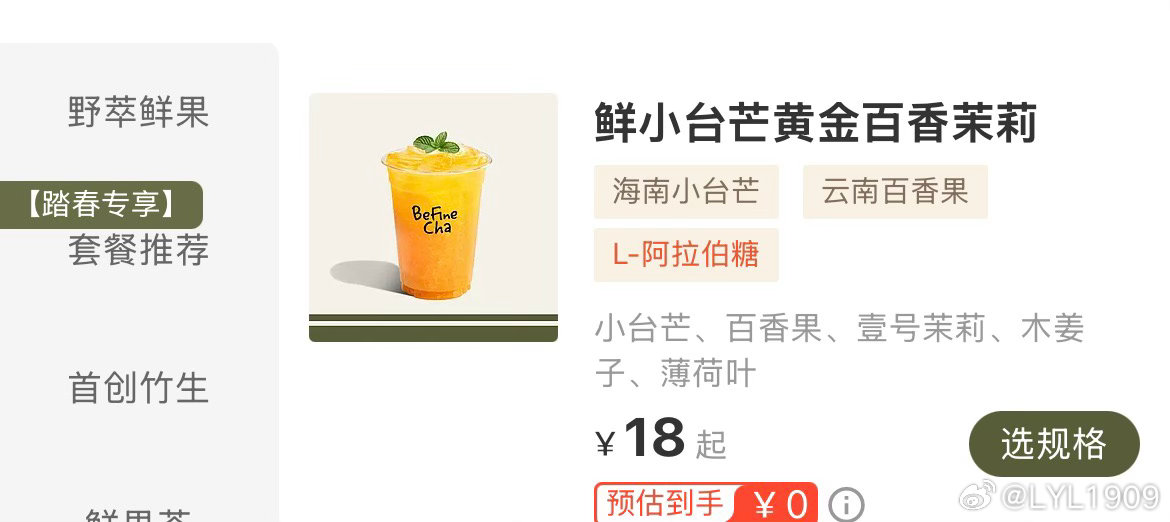Select the 野萃鲜果 category
The height and width of the screenshot is (522, 1170).
pos(138,112)
